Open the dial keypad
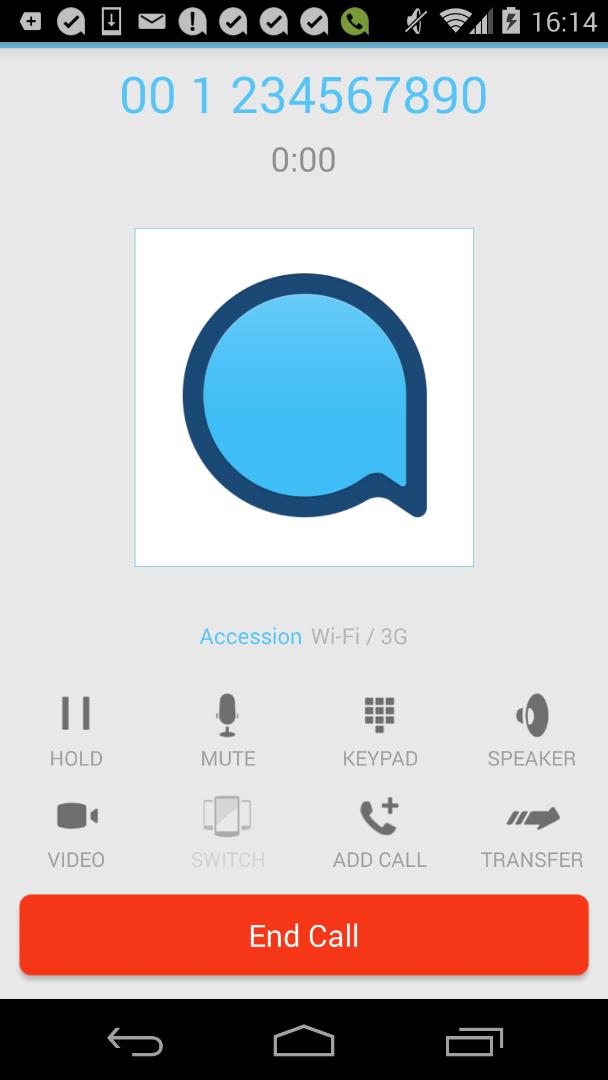The height and width of the screenshot is (1080, 608). point(380,729)
